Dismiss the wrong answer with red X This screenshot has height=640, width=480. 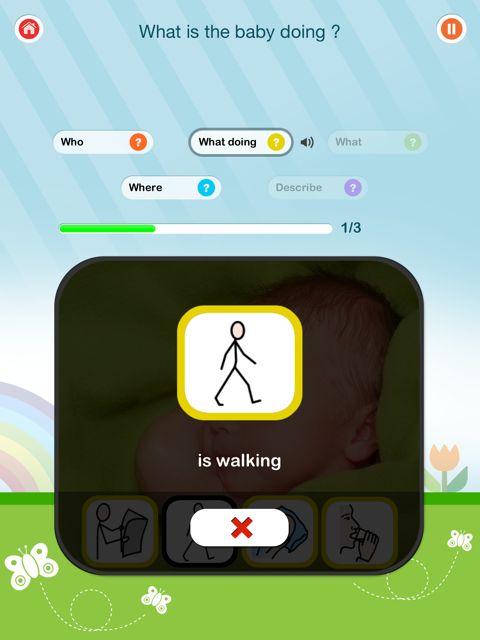pos(240,528)
